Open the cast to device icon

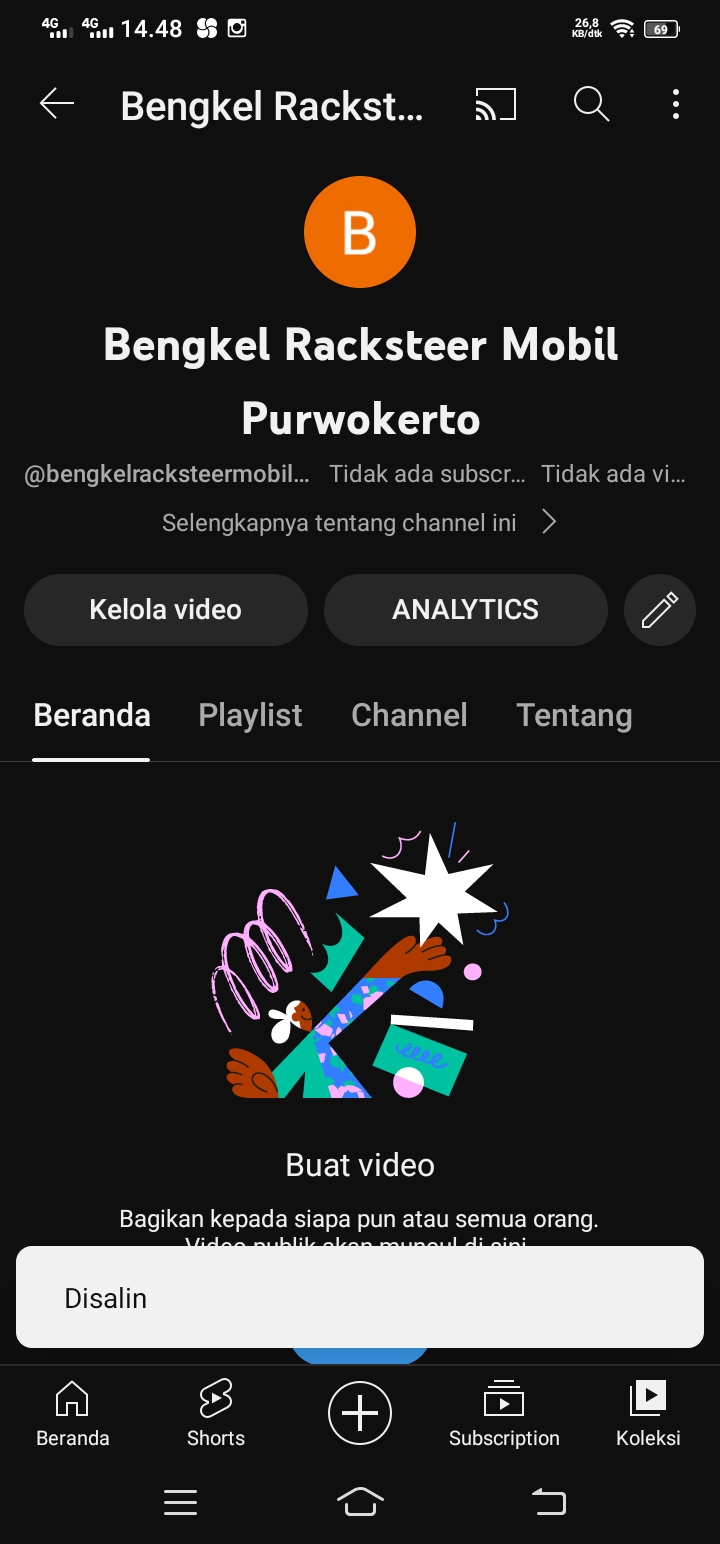pos(495,104)
